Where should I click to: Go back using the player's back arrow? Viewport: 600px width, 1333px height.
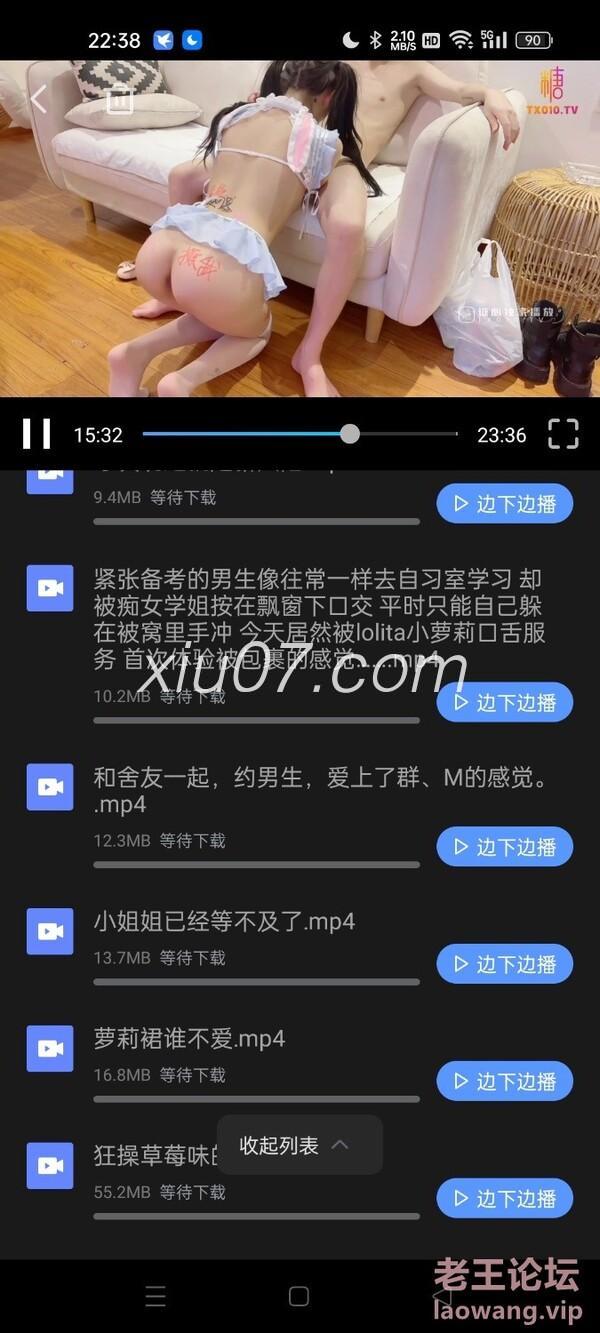coord(39,99)
